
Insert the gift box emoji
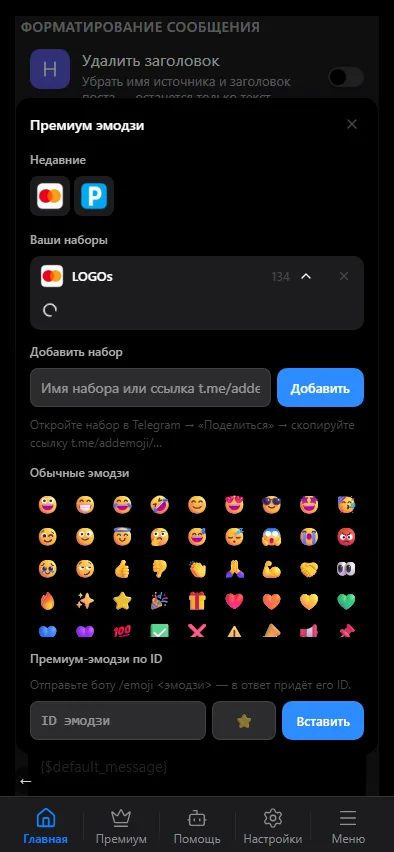tap(197, 601)
